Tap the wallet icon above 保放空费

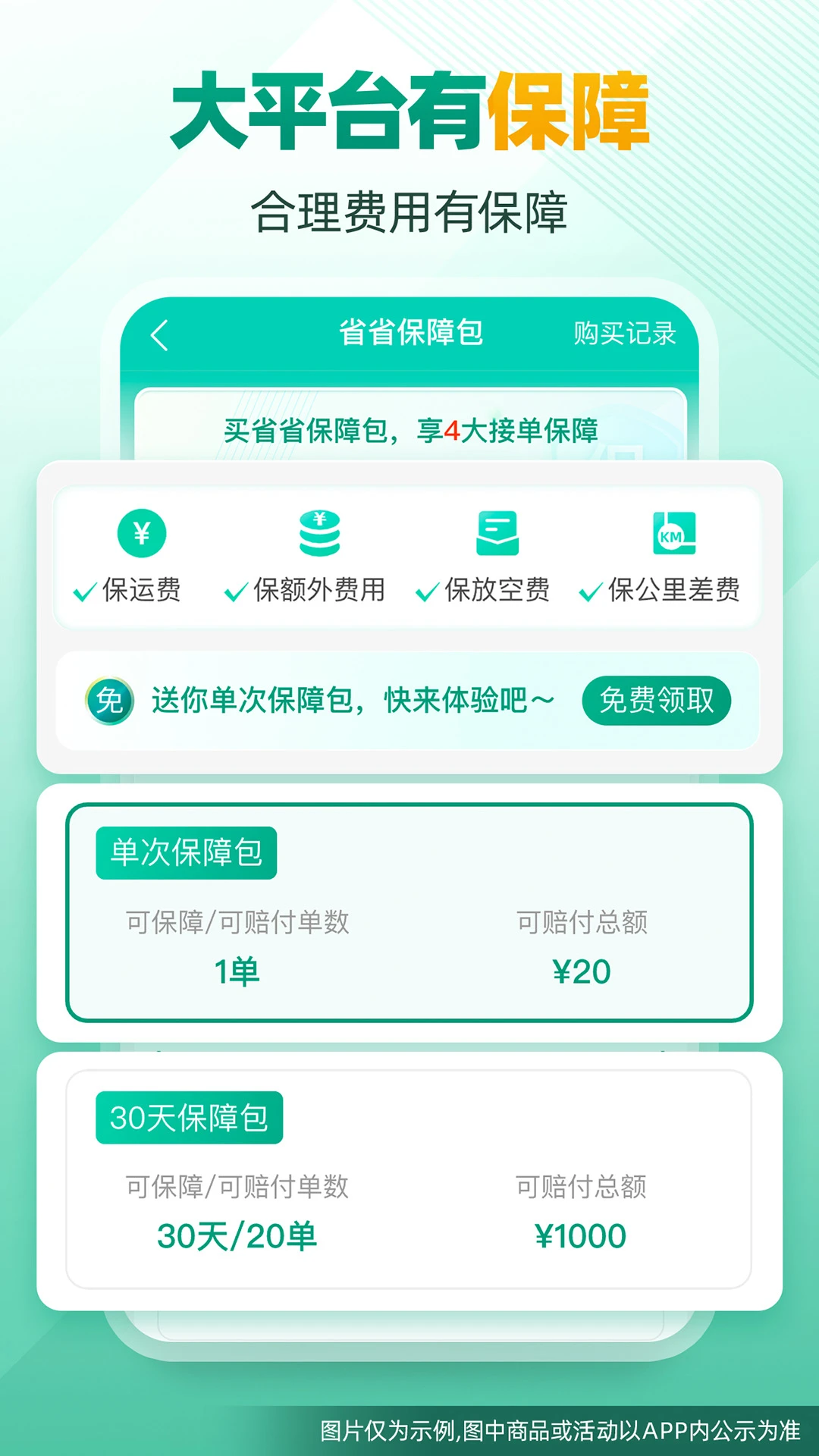click(497, 533)
